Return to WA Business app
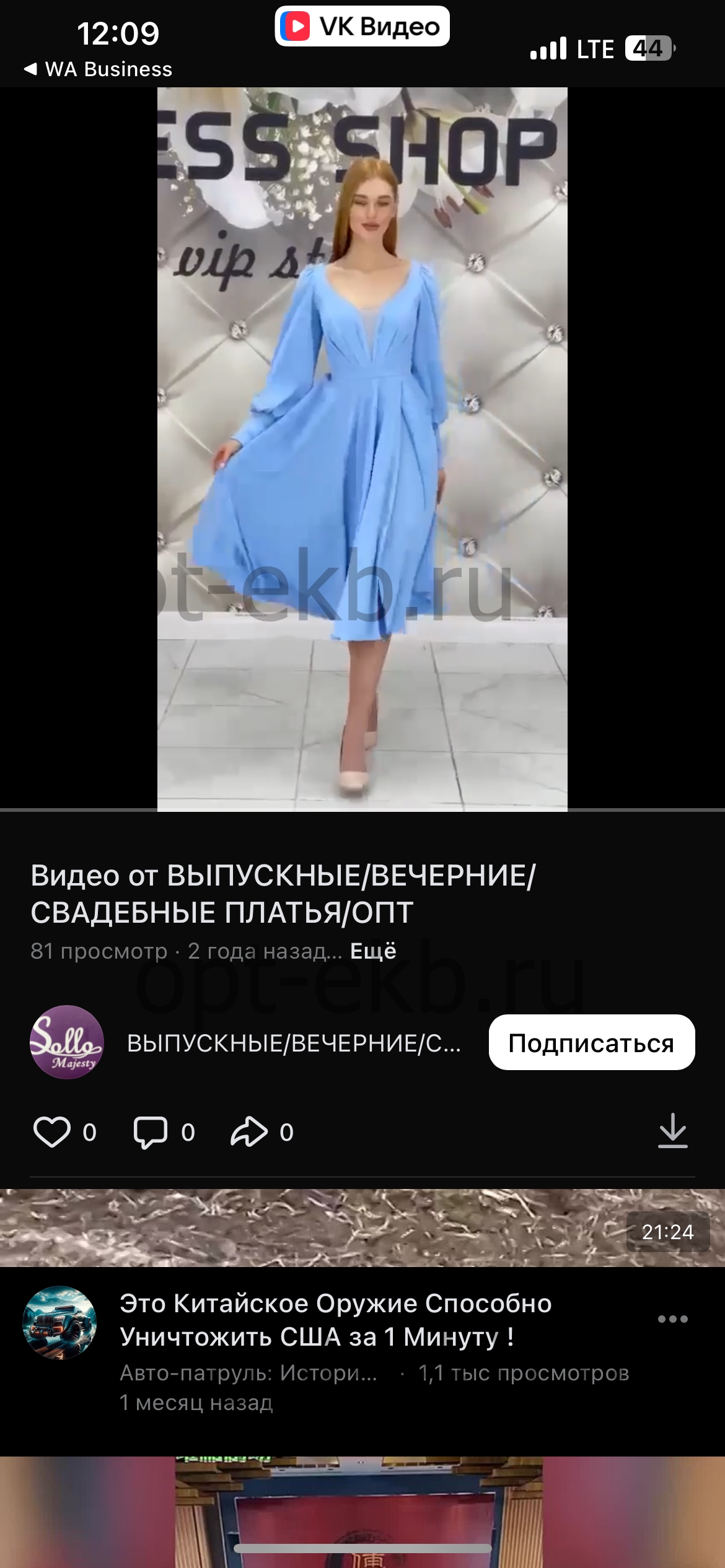Image resolution: width=725 pixels, height=1568 pixels. (x=98, y=69)
